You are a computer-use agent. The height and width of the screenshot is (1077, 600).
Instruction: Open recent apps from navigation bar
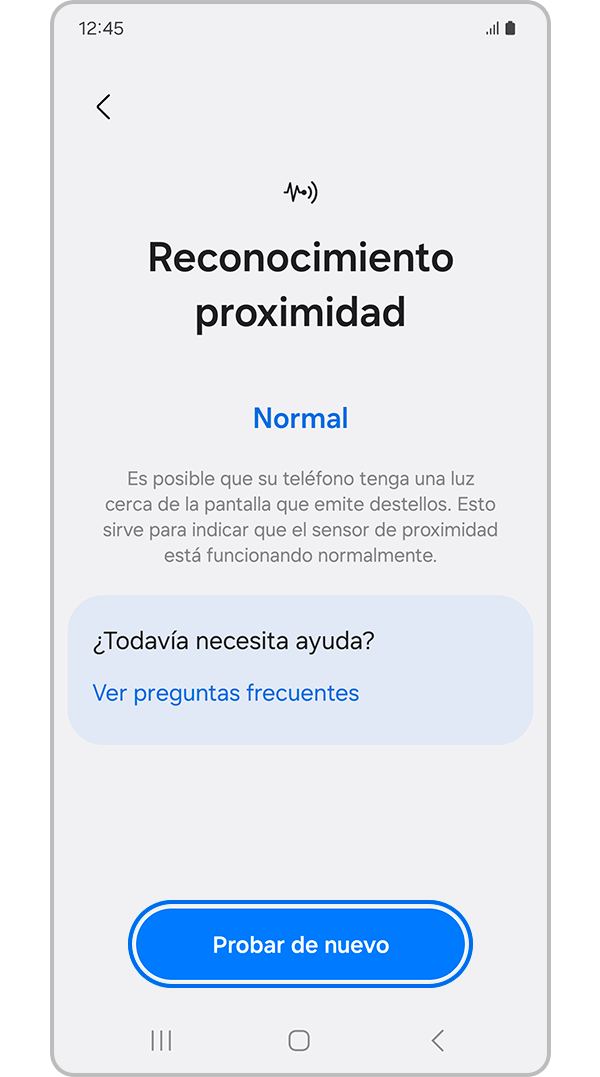tap(161, 1040)
